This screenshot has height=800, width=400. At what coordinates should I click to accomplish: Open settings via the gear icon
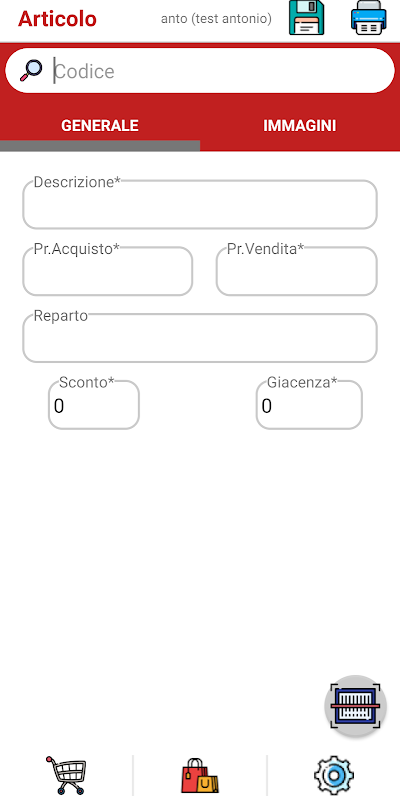pos(334,776)
